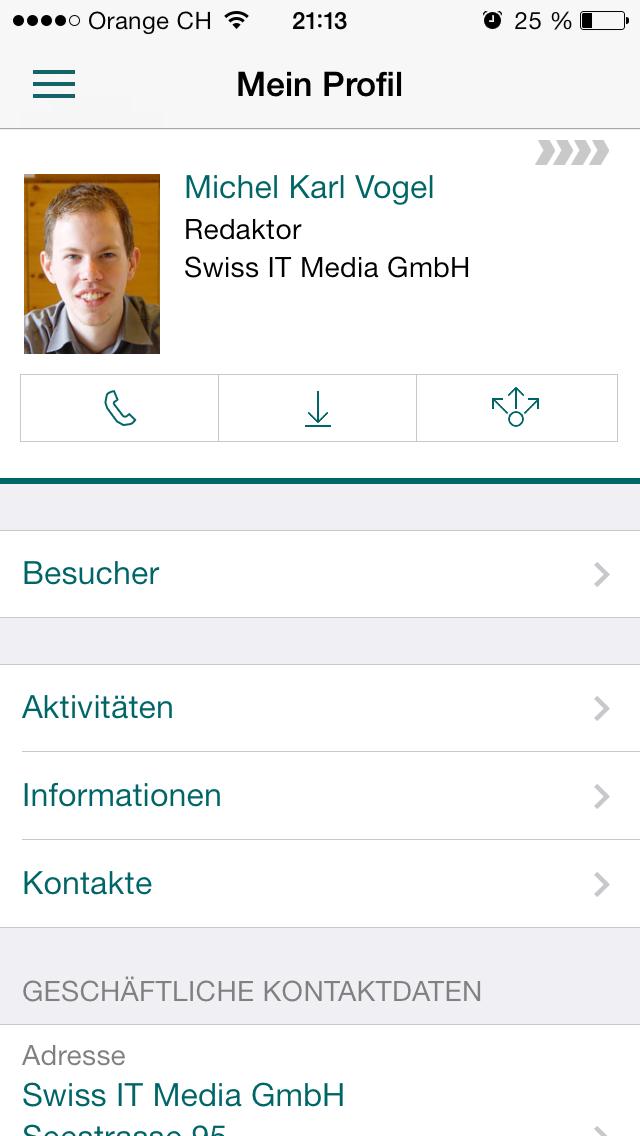Share the profile with the share icon
Screen dimensions: 640x1136
click(x=517, y=408)
